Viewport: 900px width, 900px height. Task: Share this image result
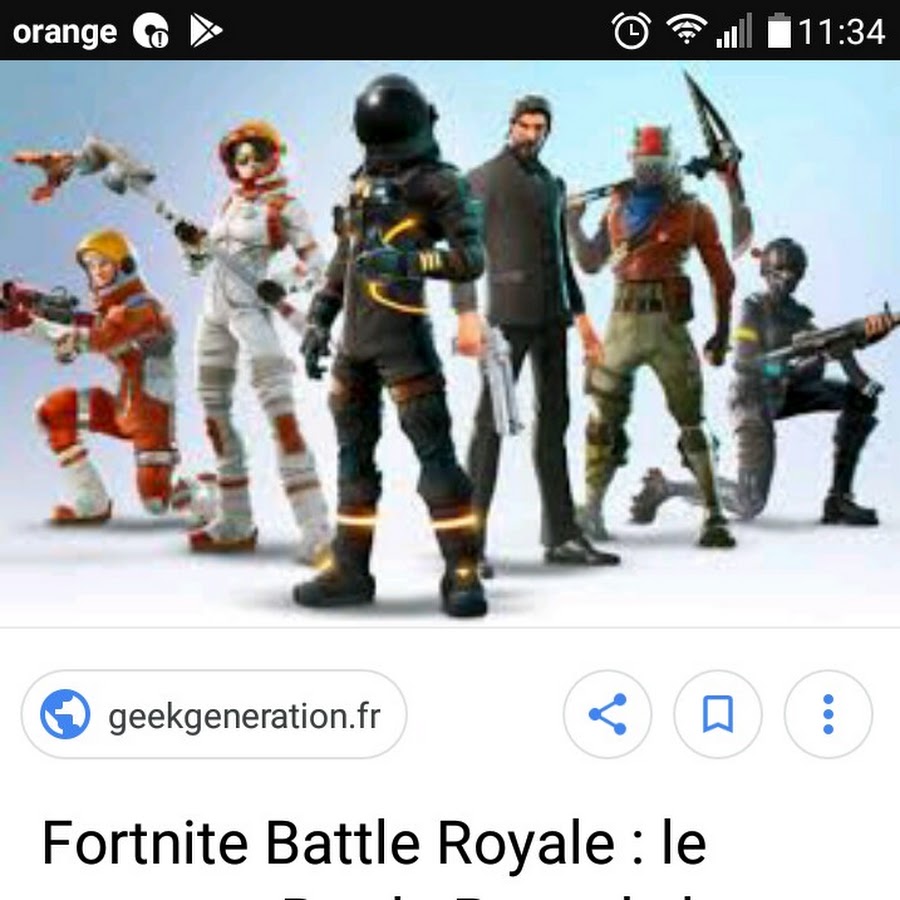tap(607, 715)
